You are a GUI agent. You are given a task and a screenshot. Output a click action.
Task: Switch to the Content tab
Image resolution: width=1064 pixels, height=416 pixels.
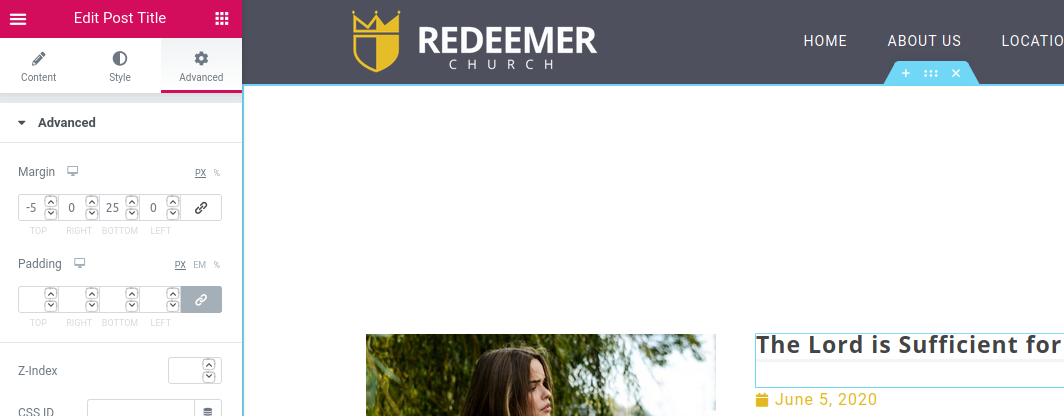pyautogui.click(x=39, y=67)
